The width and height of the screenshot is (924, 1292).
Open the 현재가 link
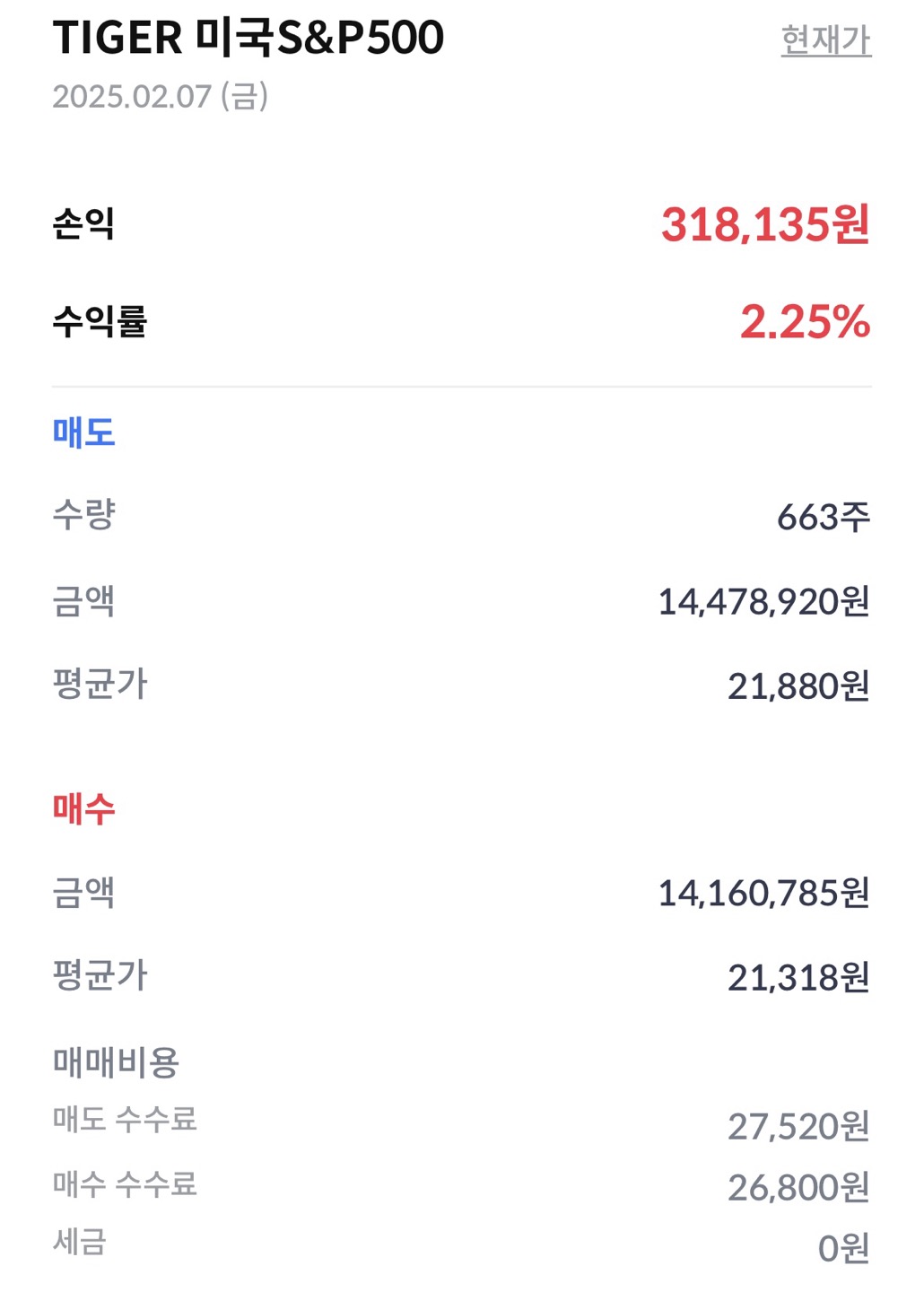tap(824, 38)
